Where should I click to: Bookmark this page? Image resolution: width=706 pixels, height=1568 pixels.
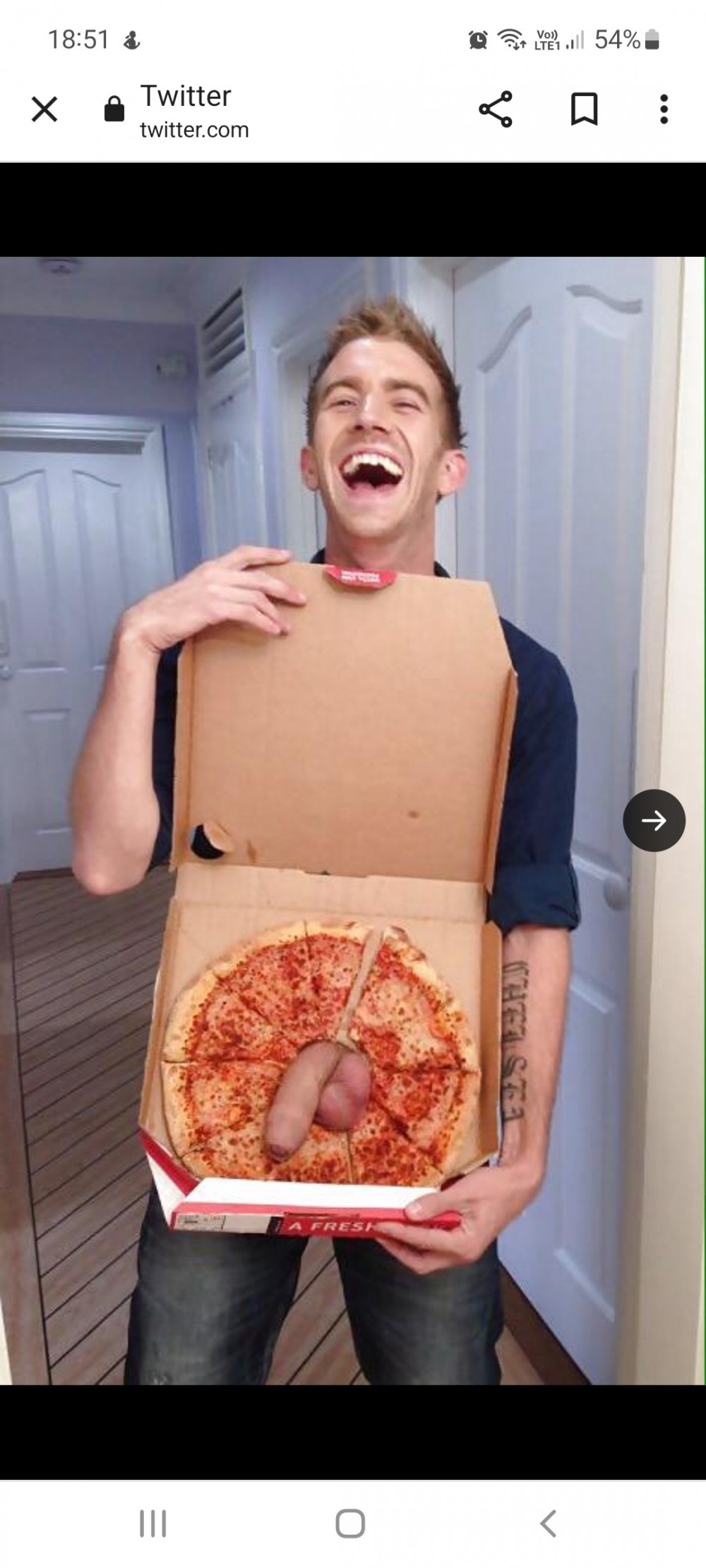[x=584, y=109]
